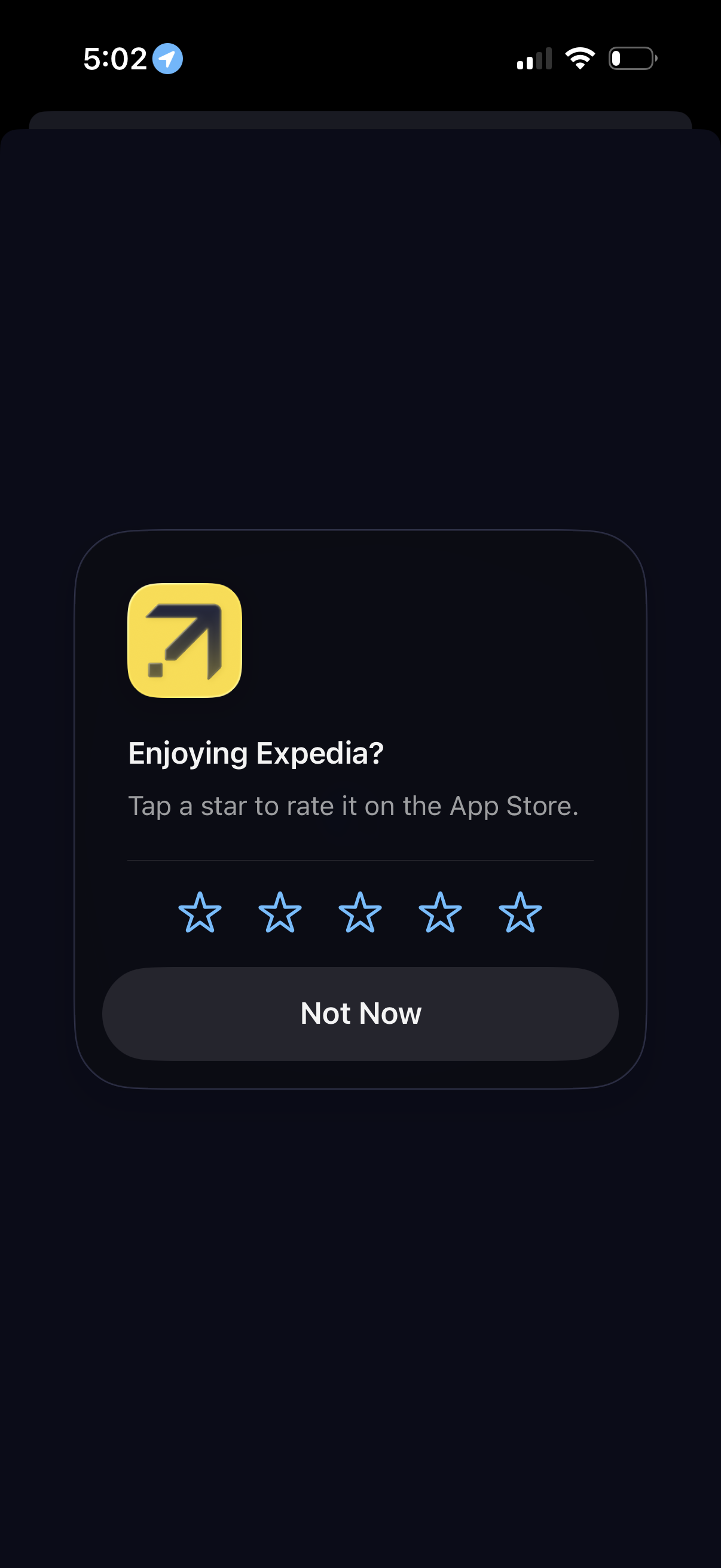Select the middle star to rate three stars
Screen dimensions: 721x1568
pyautogui.click(x=360, y=913)
